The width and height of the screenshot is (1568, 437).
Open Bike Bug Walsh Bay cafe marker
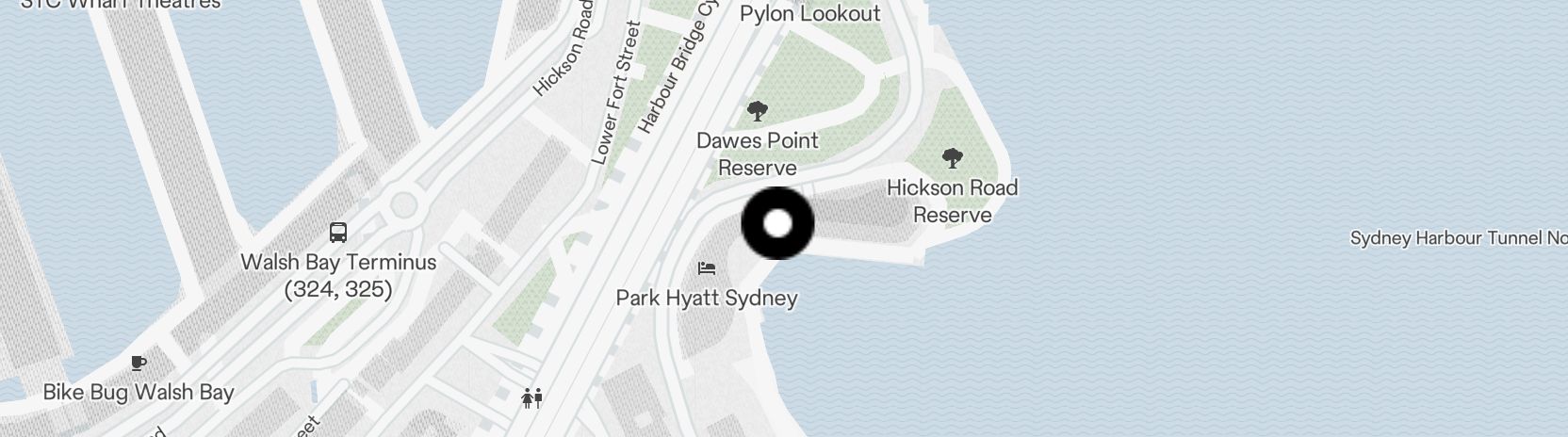pyautogui.click(x=139, y=363)
